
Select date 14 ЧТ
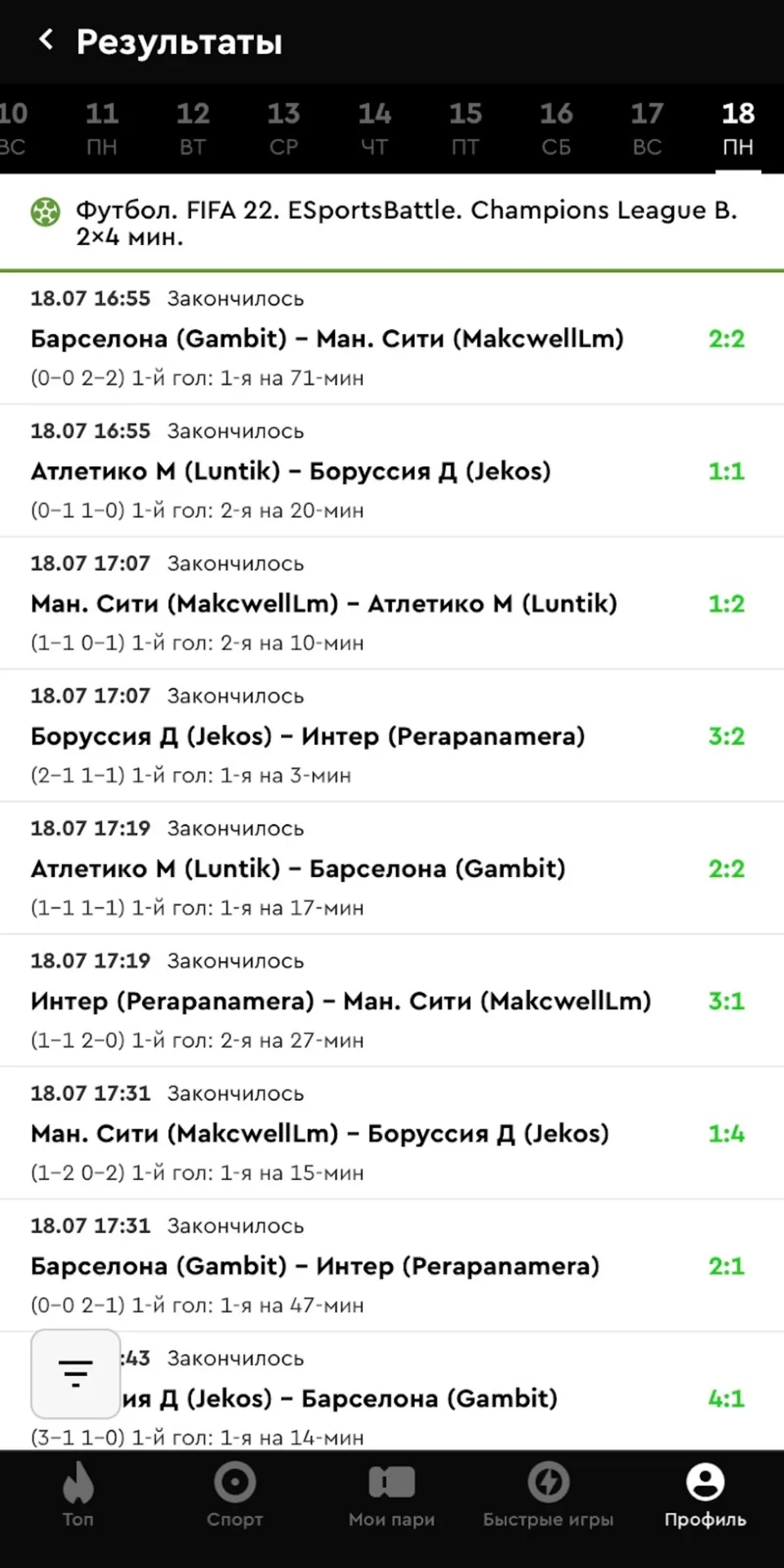[x=374, y=128]
